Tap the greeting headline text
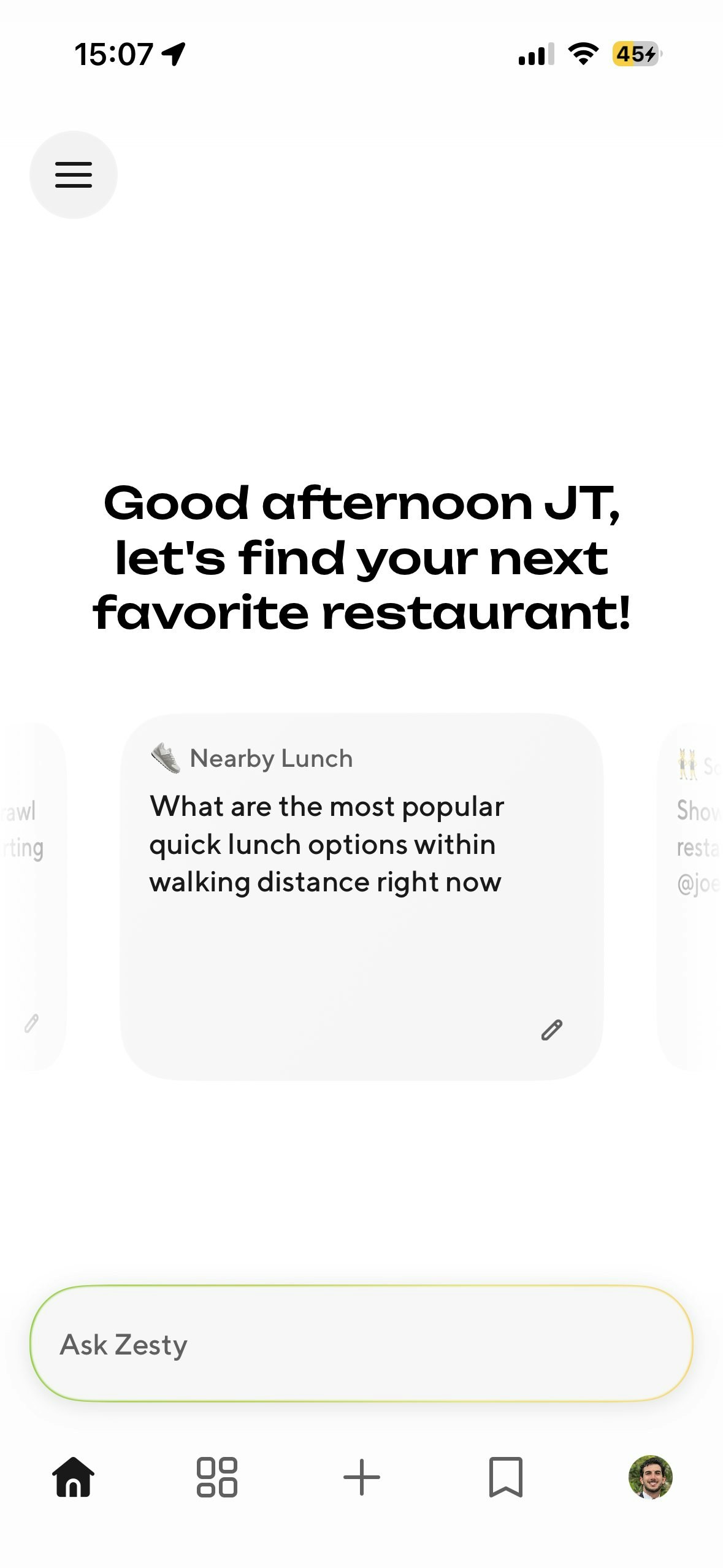The image size is (723, 1568). [361, 556]
